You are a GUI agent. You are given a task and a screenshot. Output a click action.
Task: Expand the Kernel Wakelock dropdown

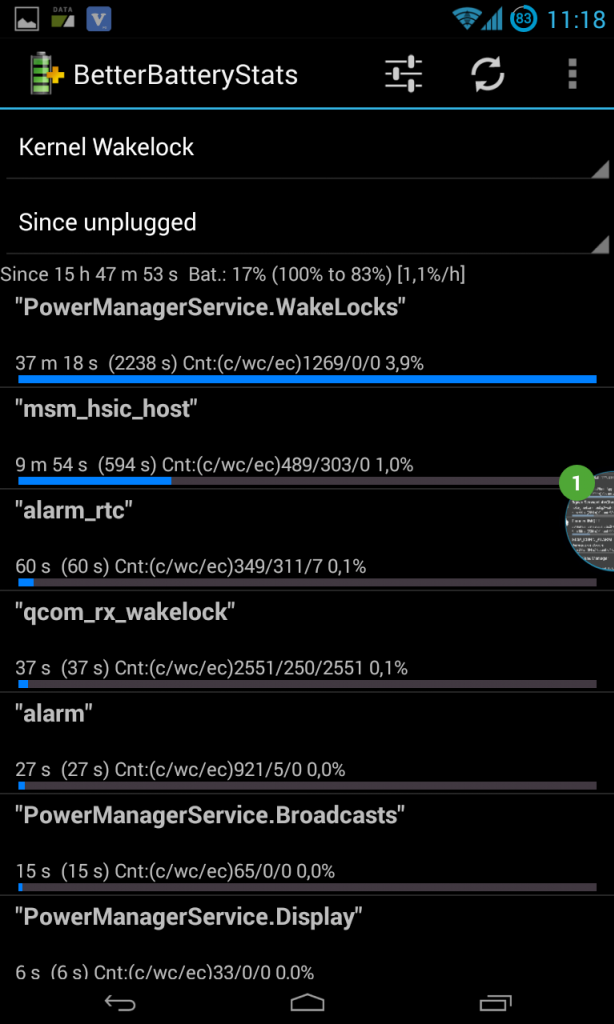[307, 148]
